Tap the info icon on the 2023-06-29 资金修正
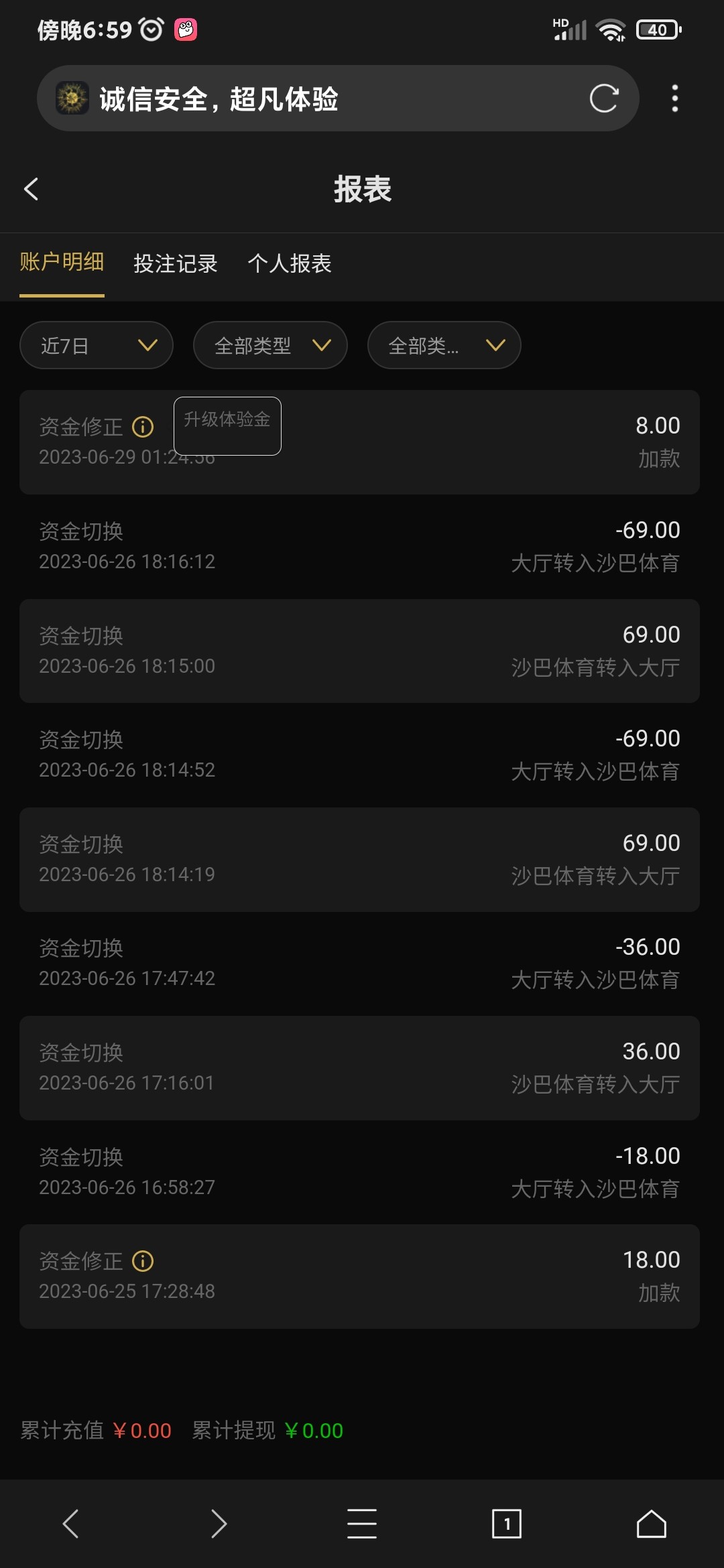 [x=143, y=426]
